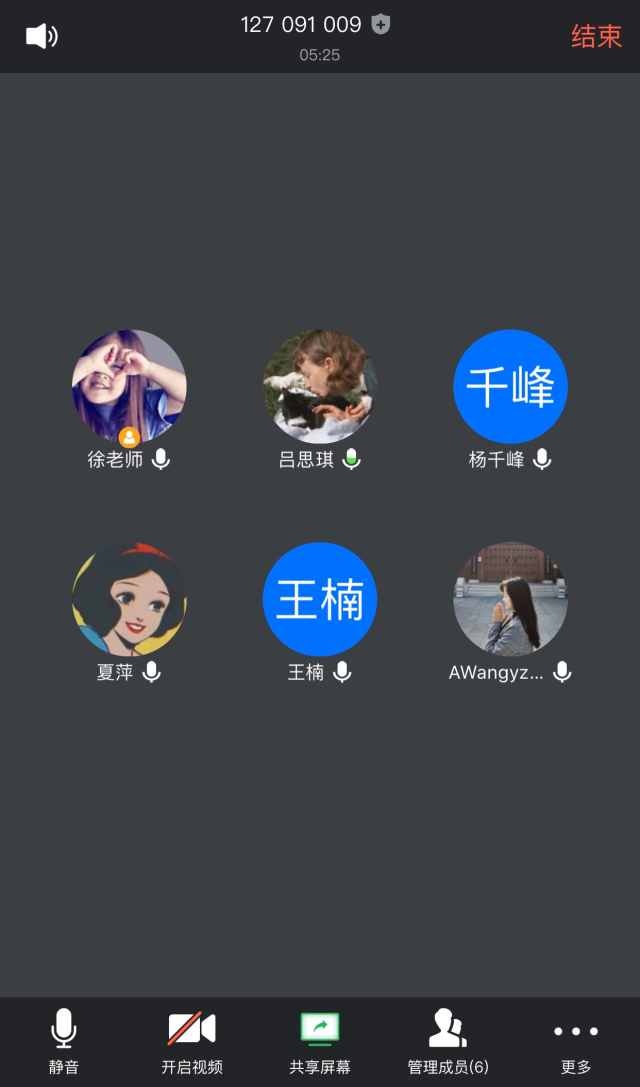This screenshot has width=640, height=1087.
Task: Mute microphone with 静音
Action: click(64, 1040)
